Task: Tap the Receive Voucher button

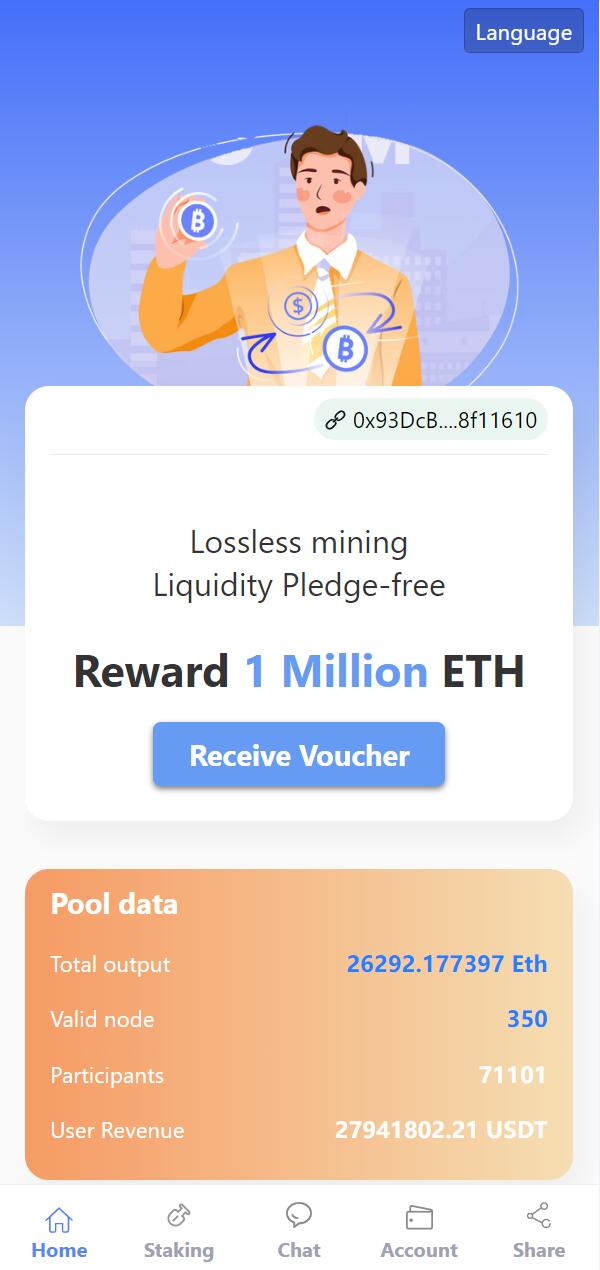Action: (x=299, y=755)
